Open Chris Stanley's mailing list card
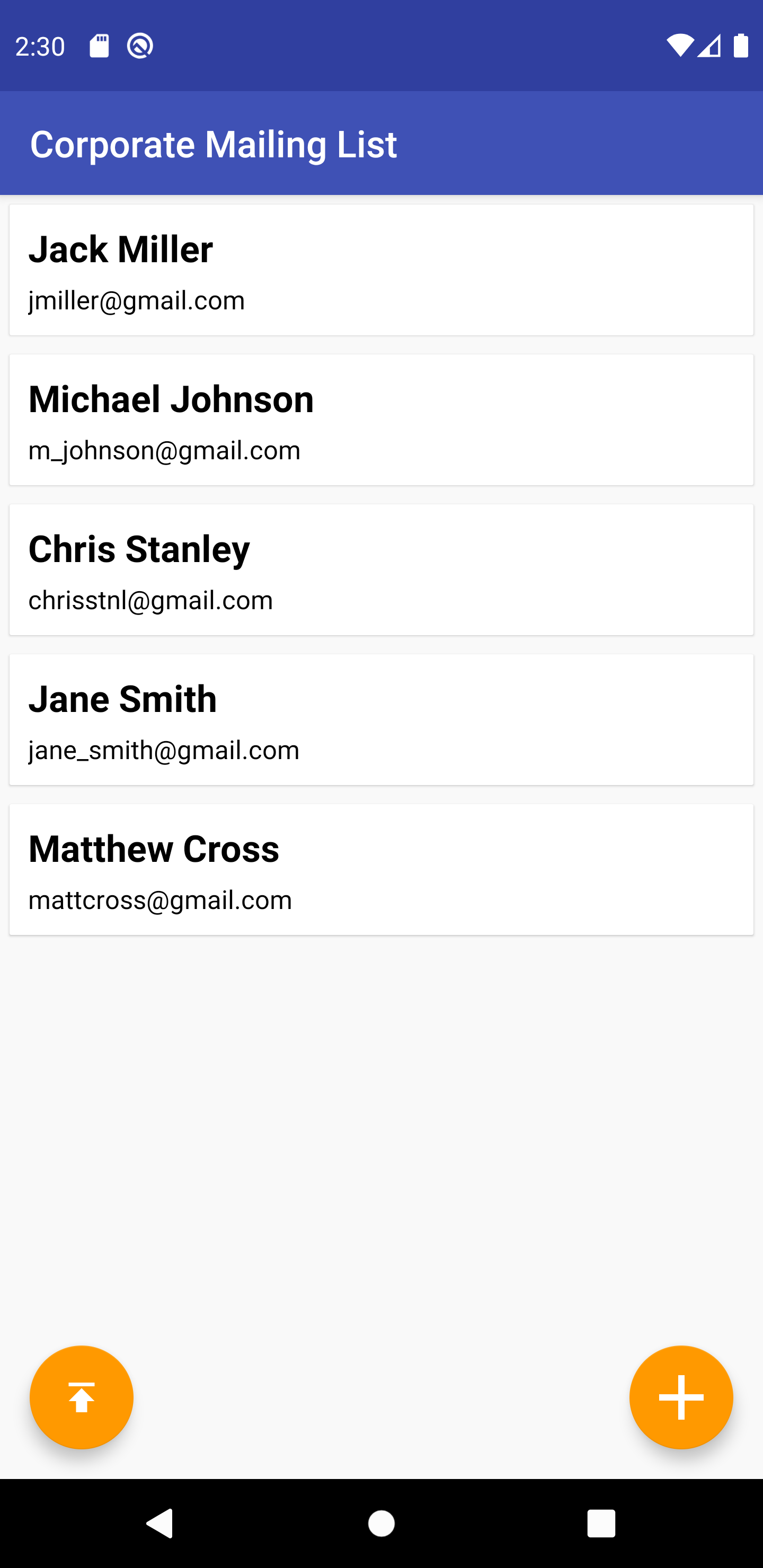Image resolution: width=763 pixels, height=1568 pixels. click(381, 570)
